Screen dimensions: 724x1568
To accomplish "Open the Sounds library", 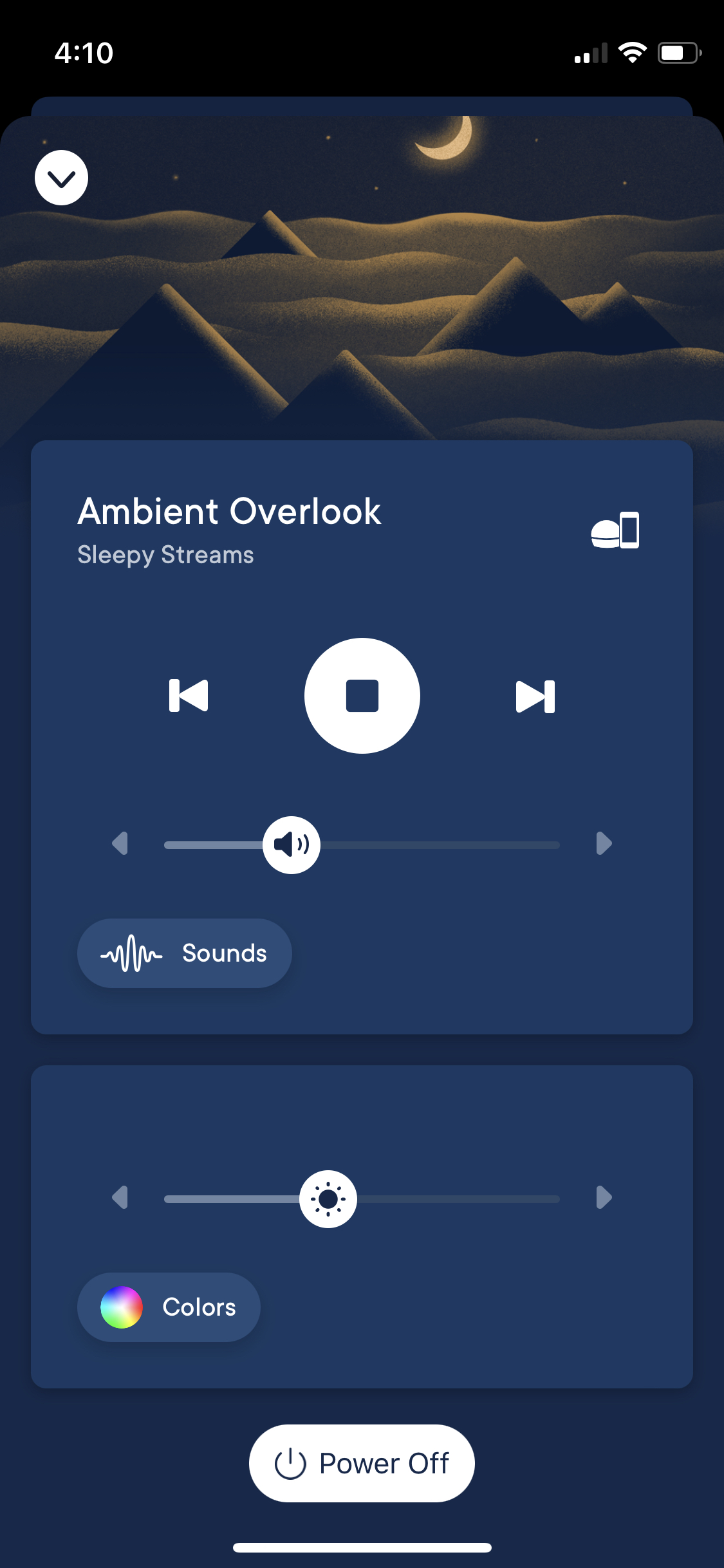I will 184,953.
